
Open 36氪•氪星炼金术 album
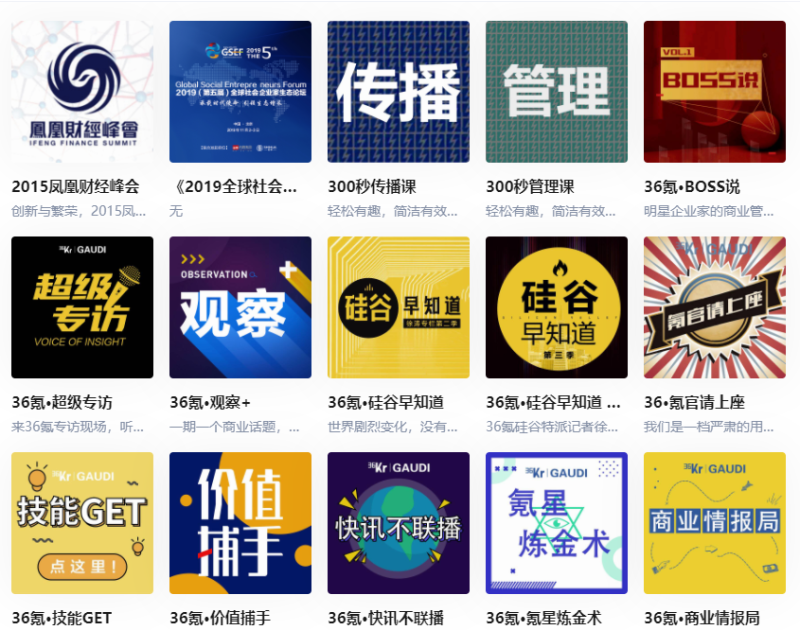[x=556, y=523]
